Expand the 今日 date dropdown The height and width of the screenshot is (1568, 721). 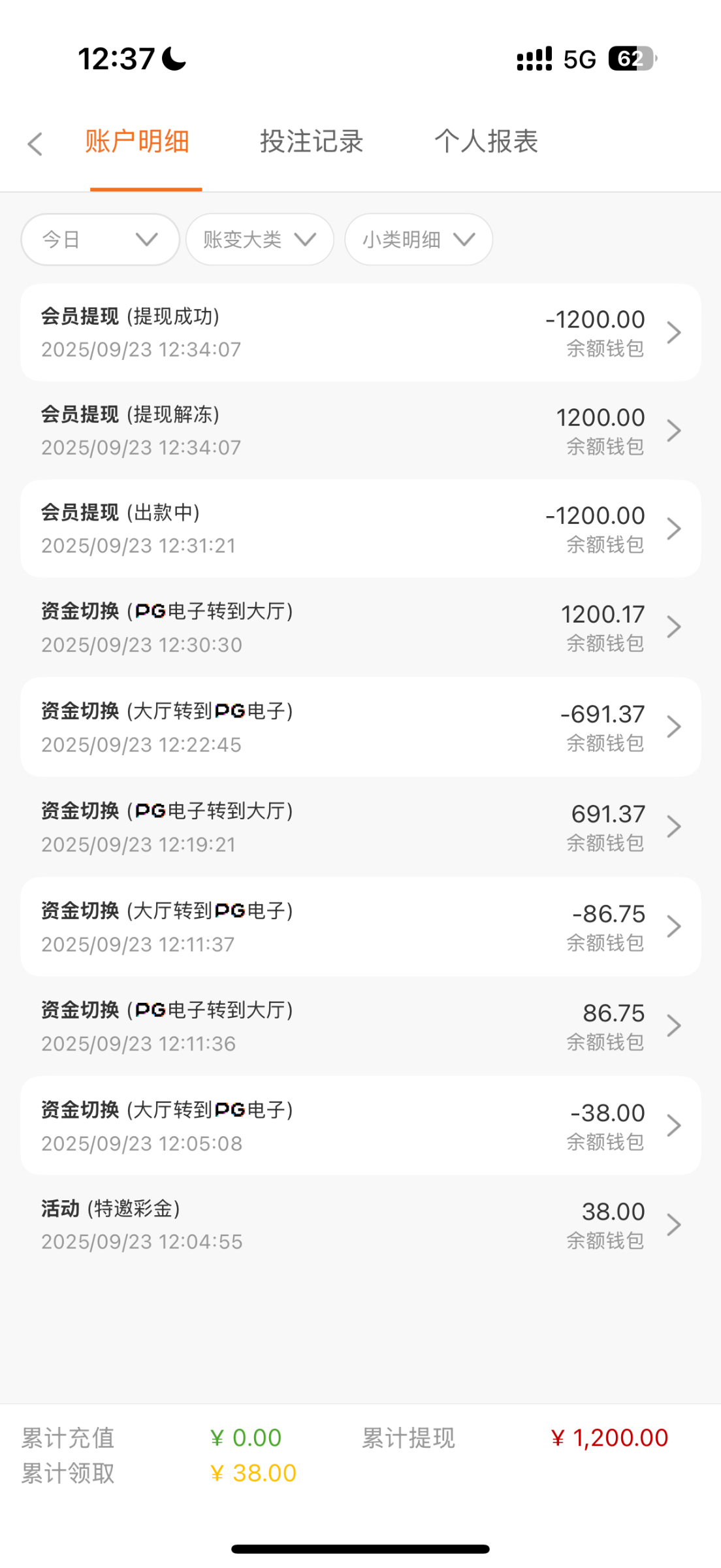(x=100, y=240)
